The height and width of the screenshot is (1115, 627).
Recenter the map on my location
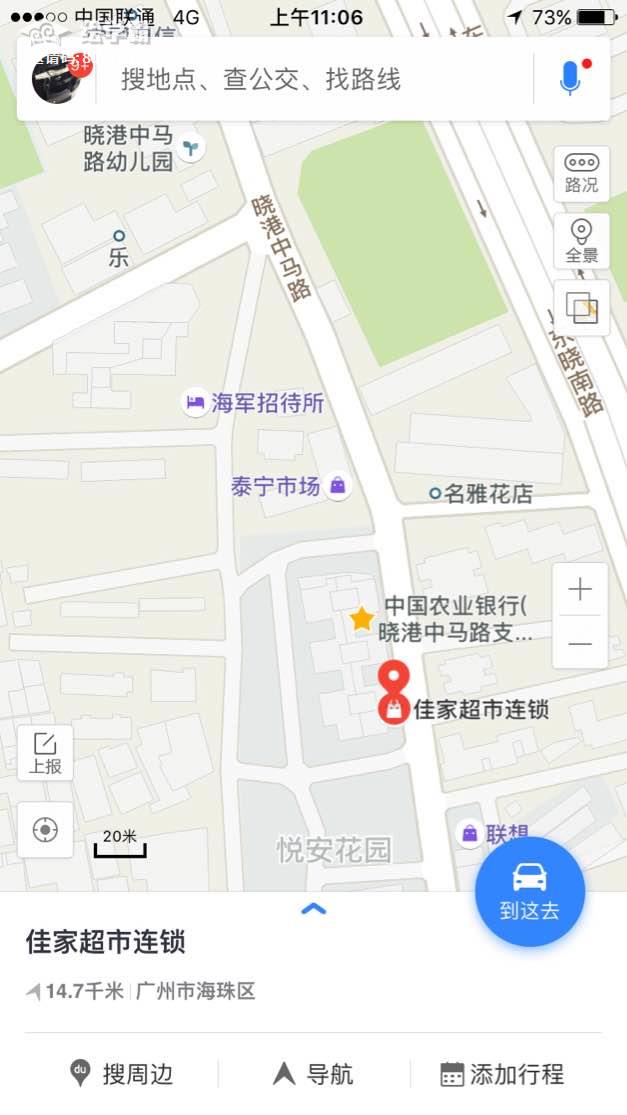45,829
